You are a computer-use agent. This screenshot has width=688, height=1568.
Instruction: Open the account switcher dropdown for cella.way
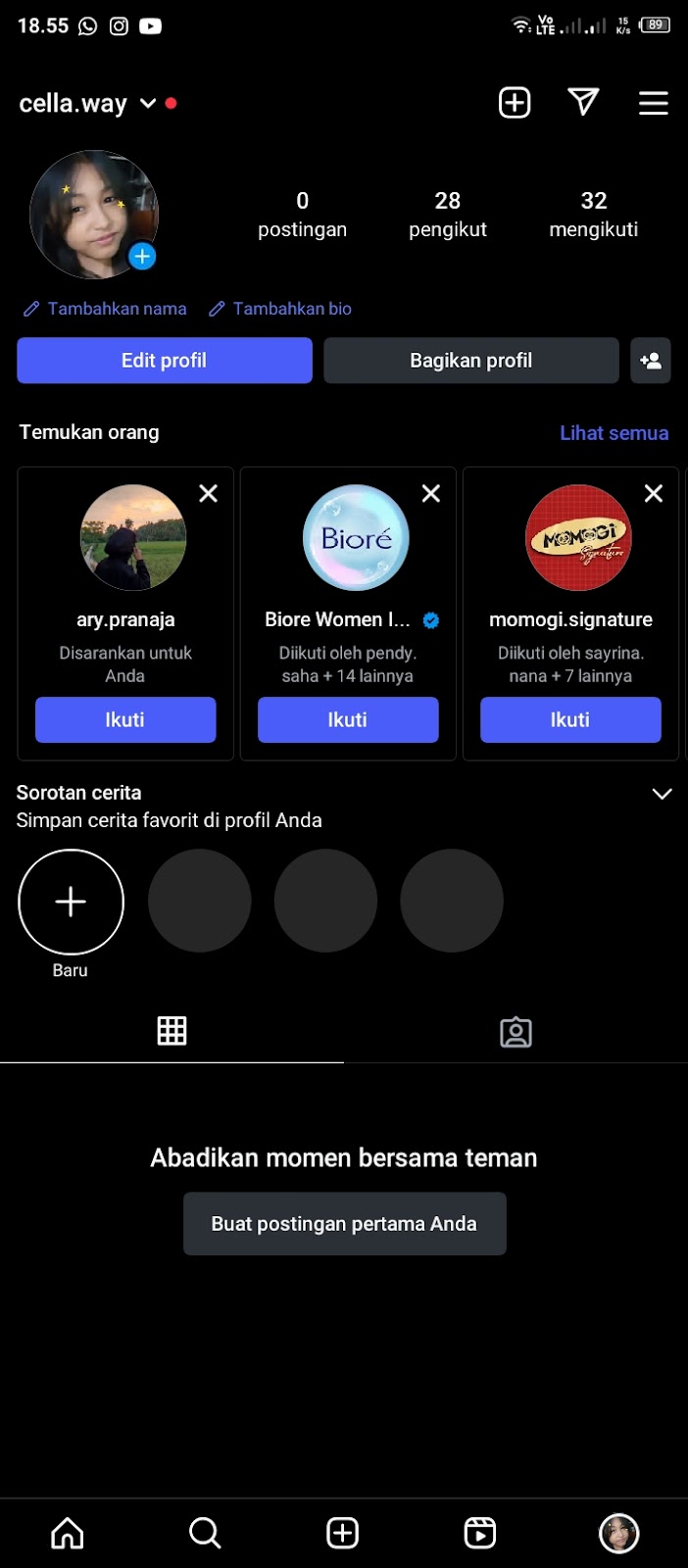(x=147, y=104)
